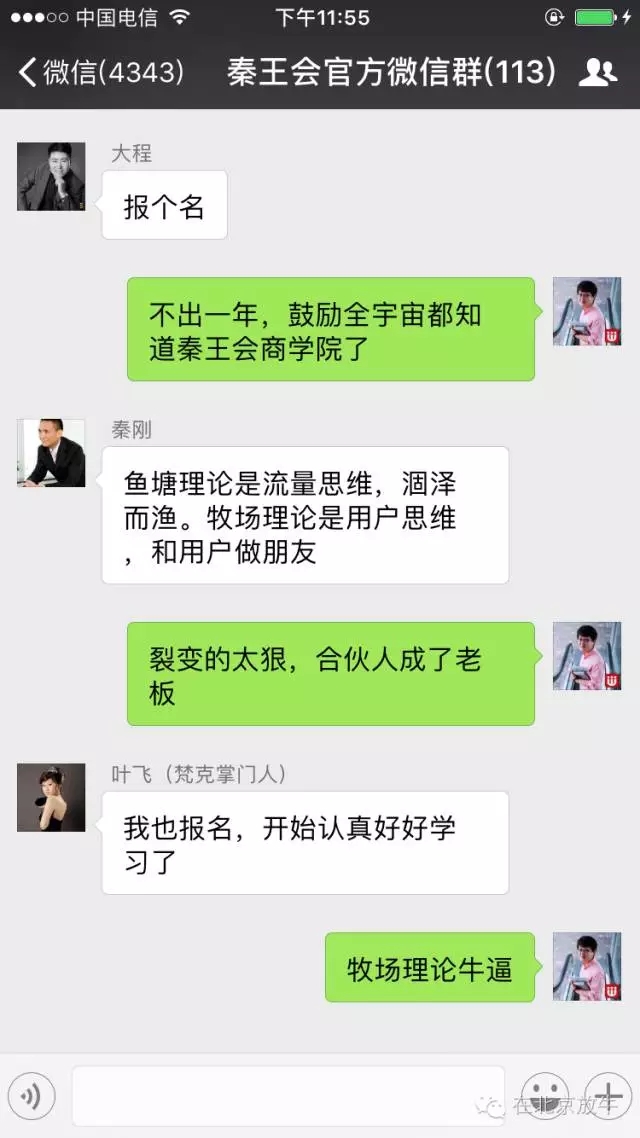The width and height of the screenshot is (640, 1138).
Task: View 秦刚's profile avatar
Action: tap(51, 453)
